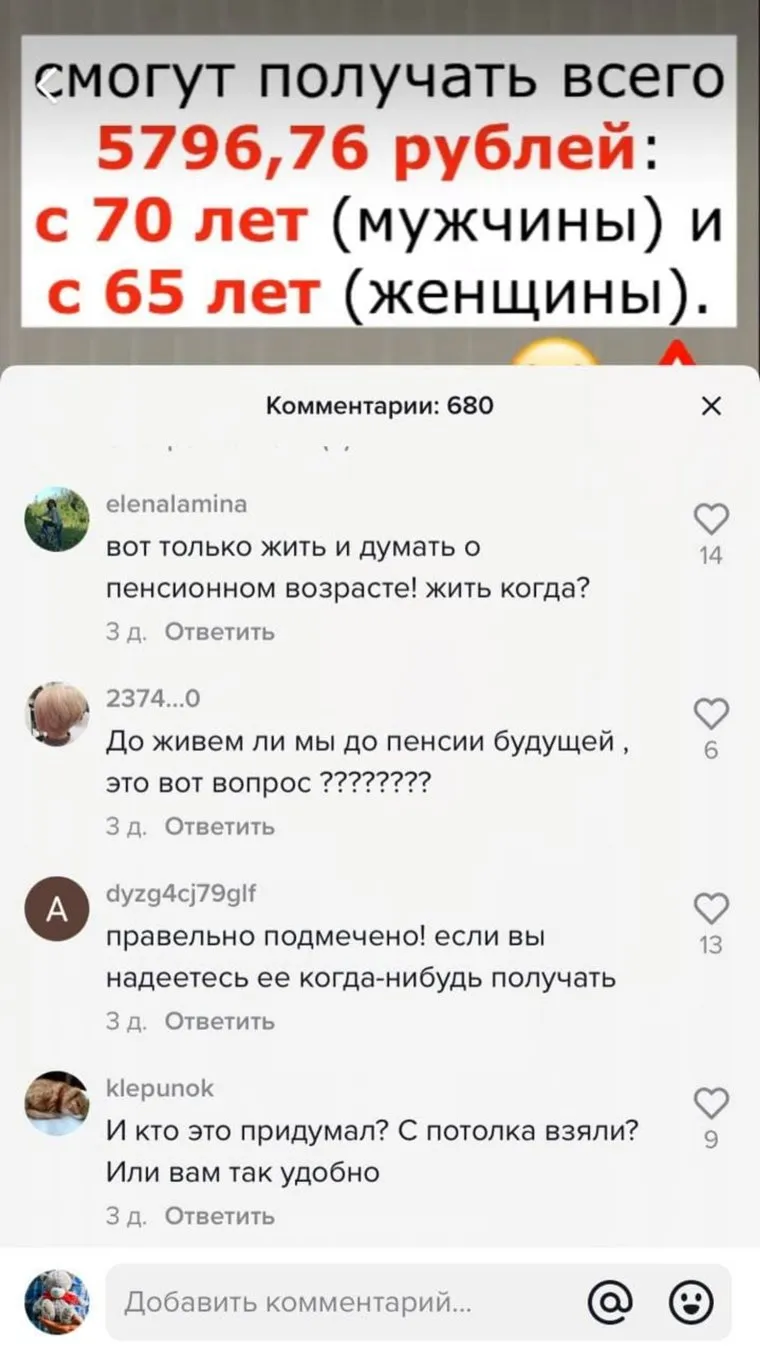Open dyzg4cj79glf's profile avatar
This screenshot has width=760, height=1353.
coord(57,909)
